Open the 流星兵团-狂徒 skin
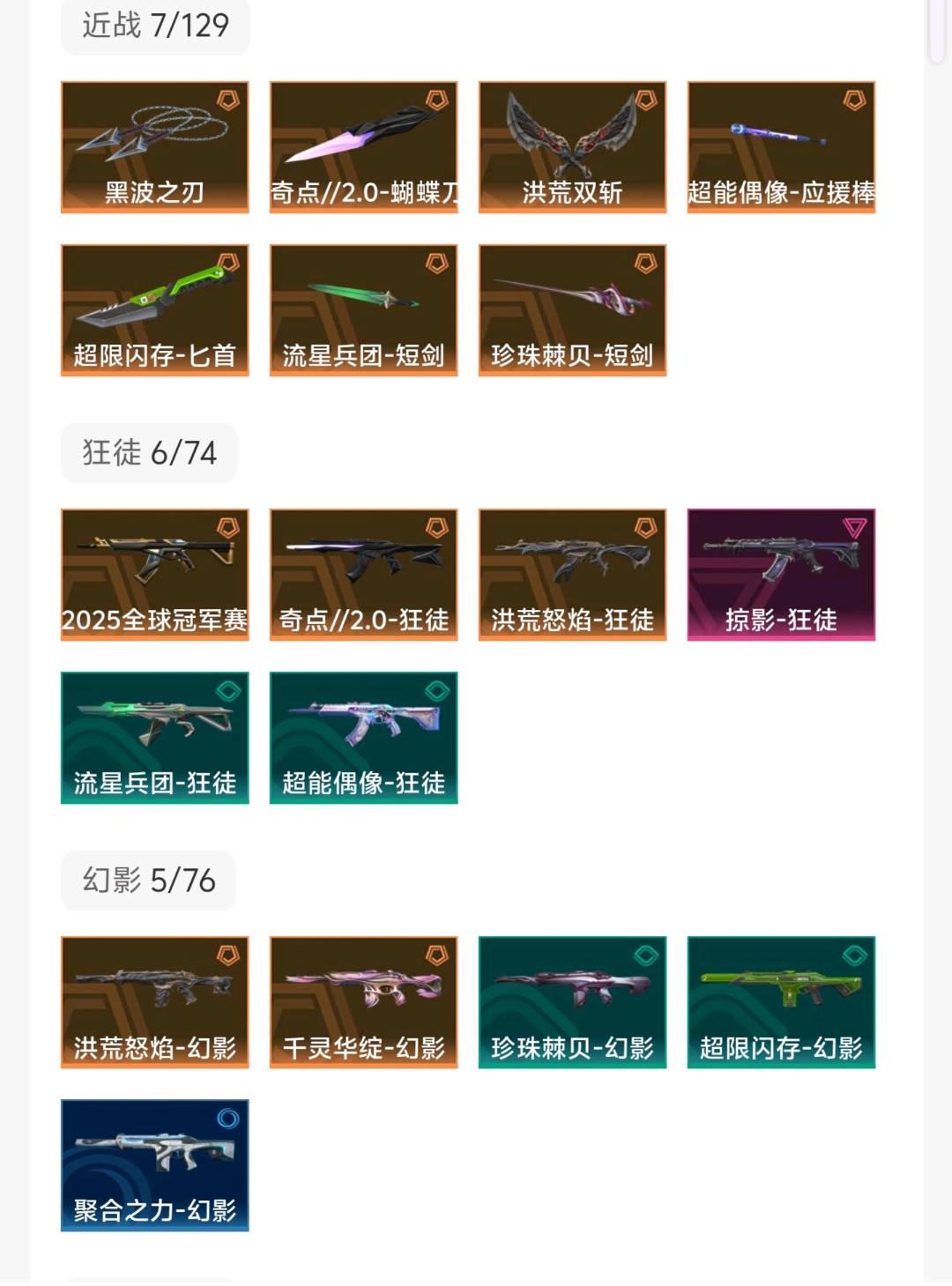Viewport: 952px width, 1286px height. pos(154,738)
